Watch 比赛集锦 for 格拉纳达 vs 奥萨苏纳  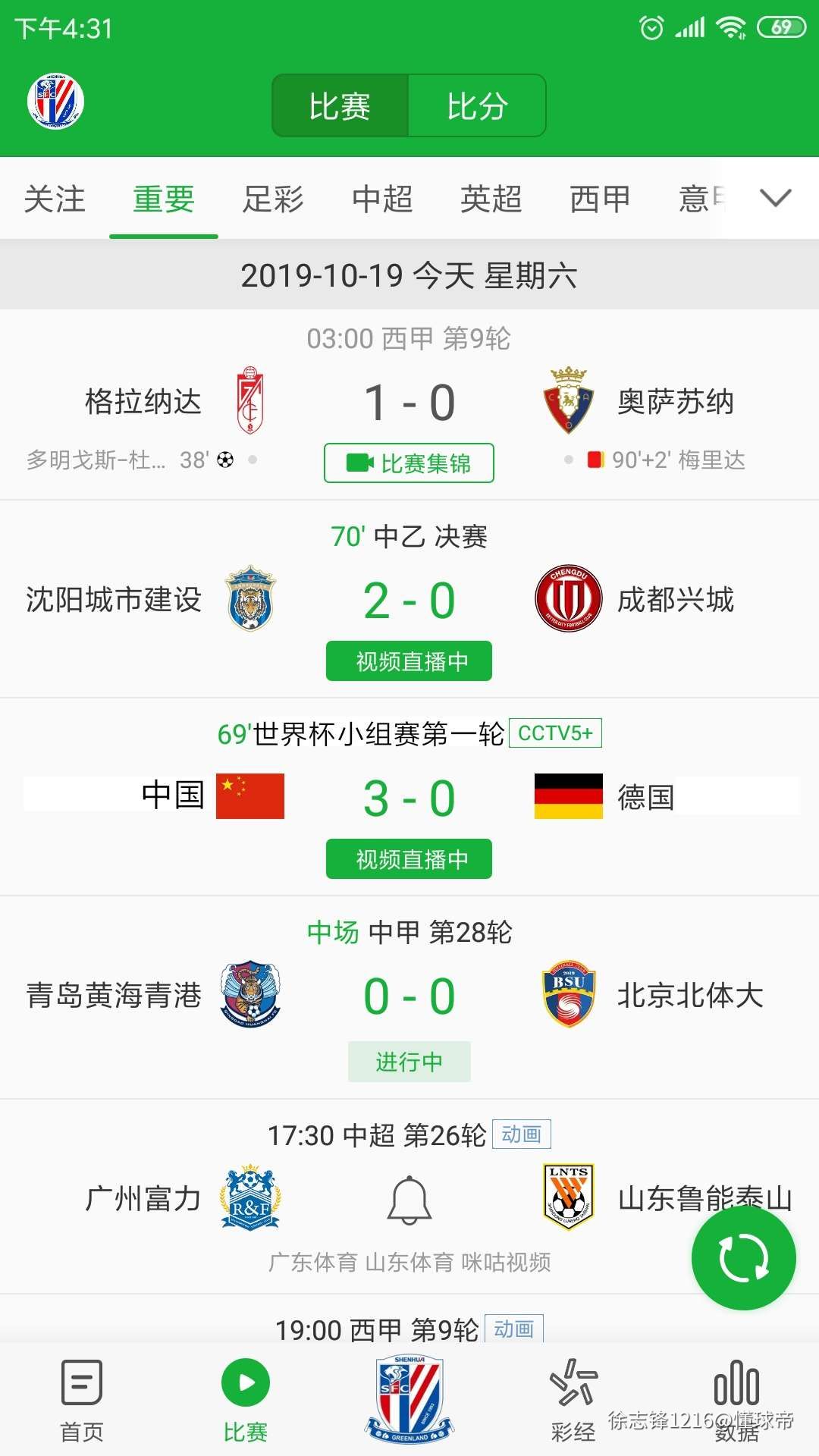pos(409,463)
